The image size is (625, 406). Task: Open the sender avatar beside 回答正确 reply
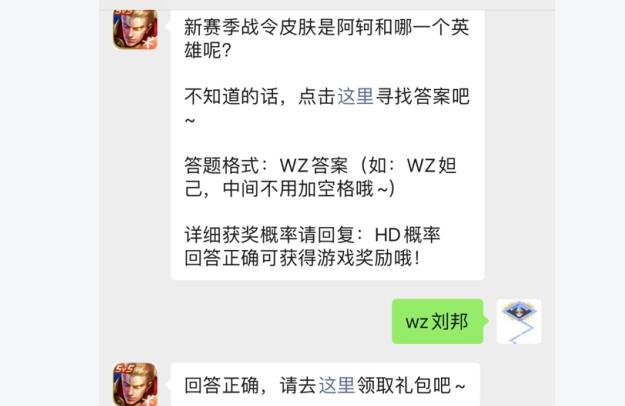tap(135, 384)
